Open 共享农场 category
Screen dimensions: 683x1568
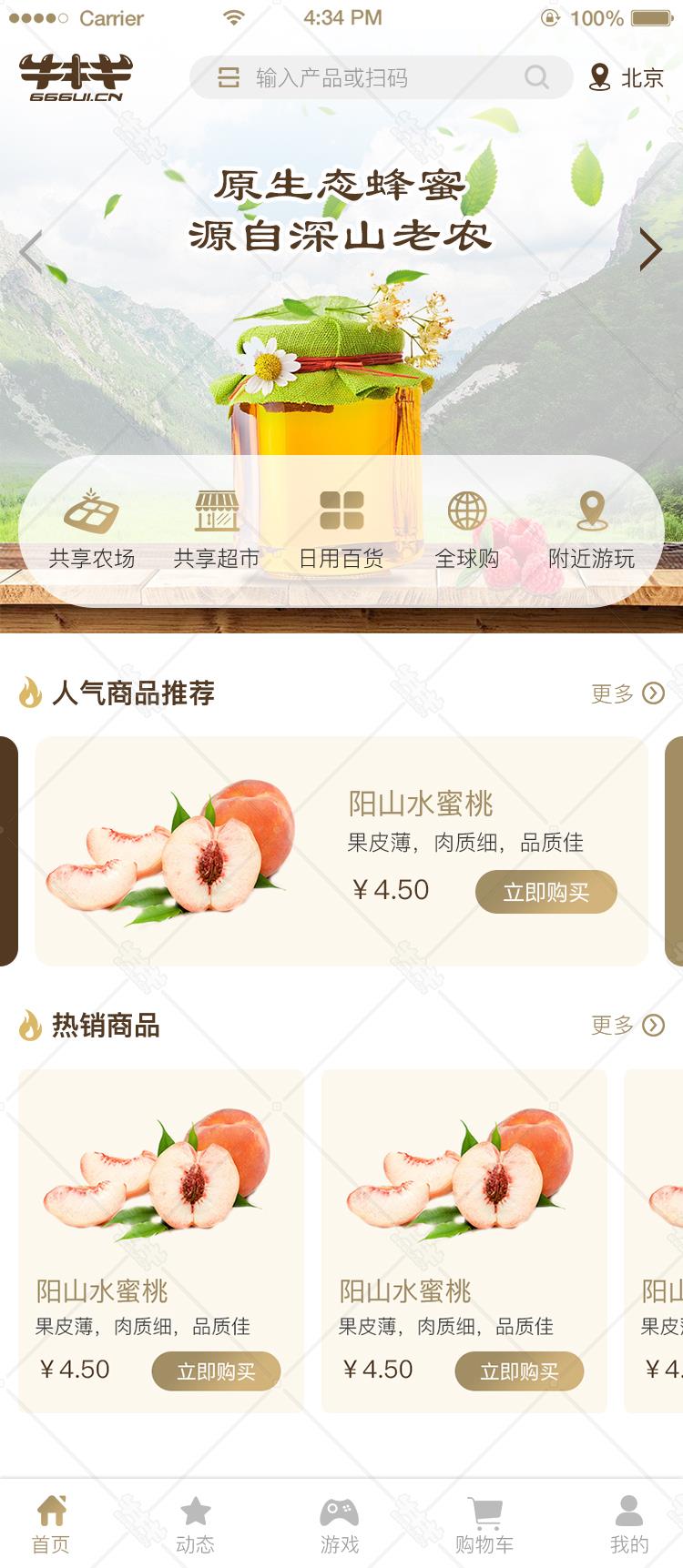[91, 530]
